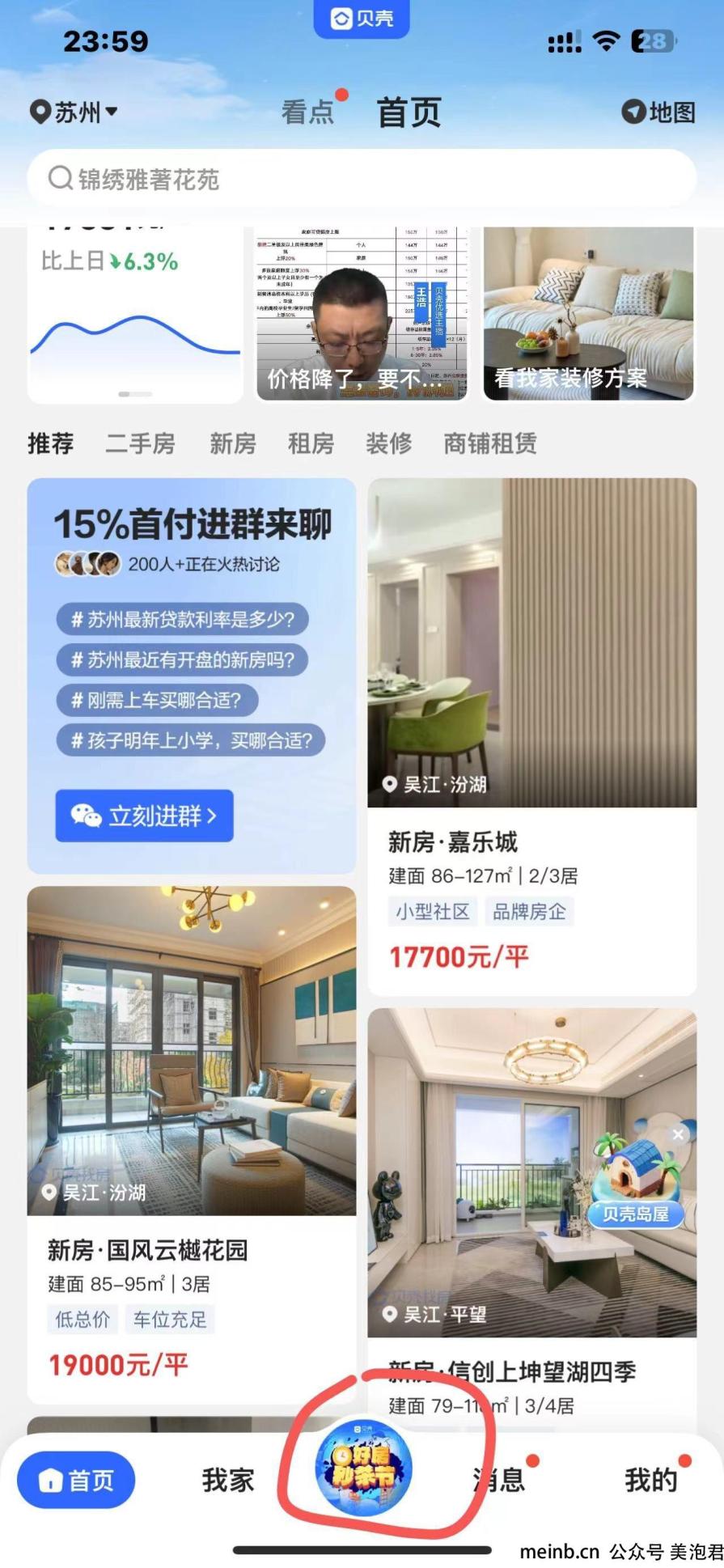Select the 新房 category tab
The height and width of the screenshot is (1568, 724).
click(233, 443)
